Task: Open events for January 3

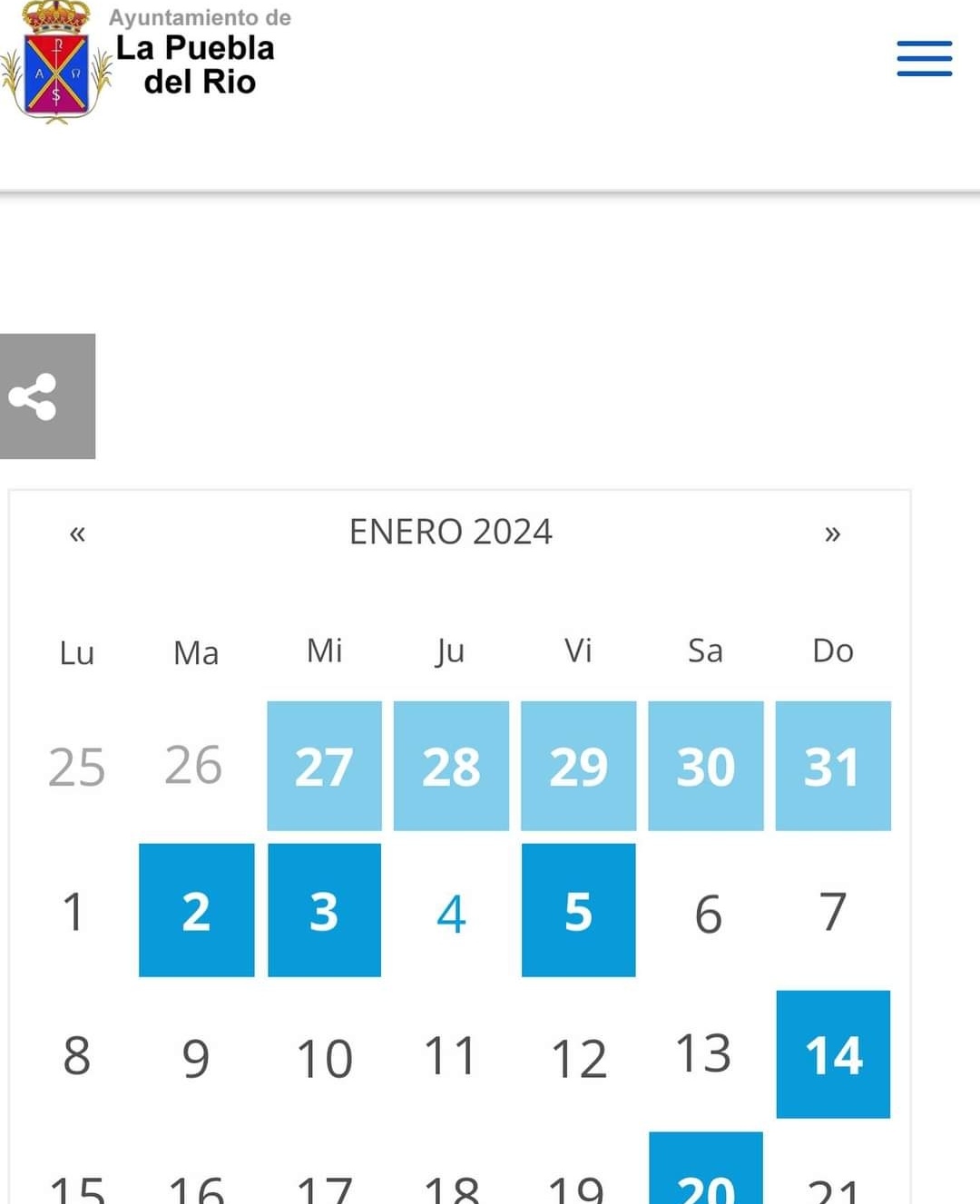Action: [324, 913]
